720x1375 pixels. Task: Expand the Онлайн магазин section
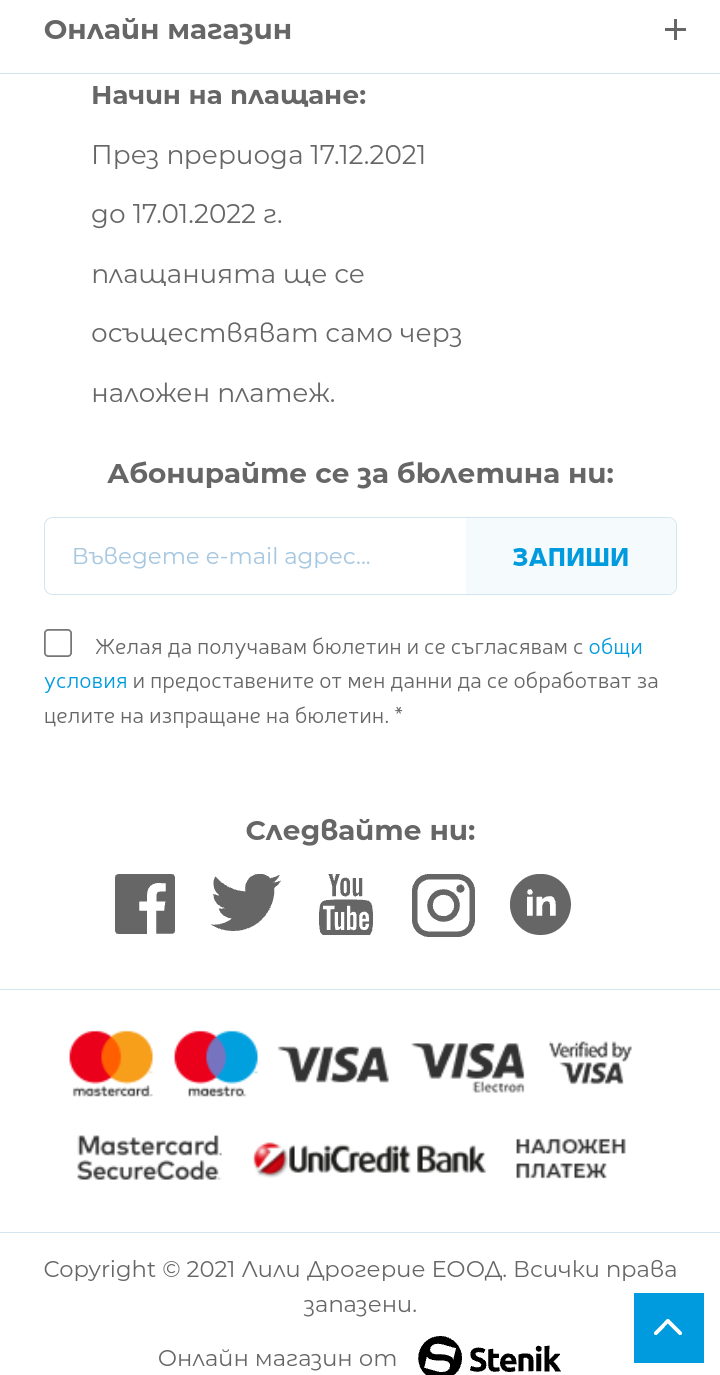pyautogui.click(x=360, y=30)
